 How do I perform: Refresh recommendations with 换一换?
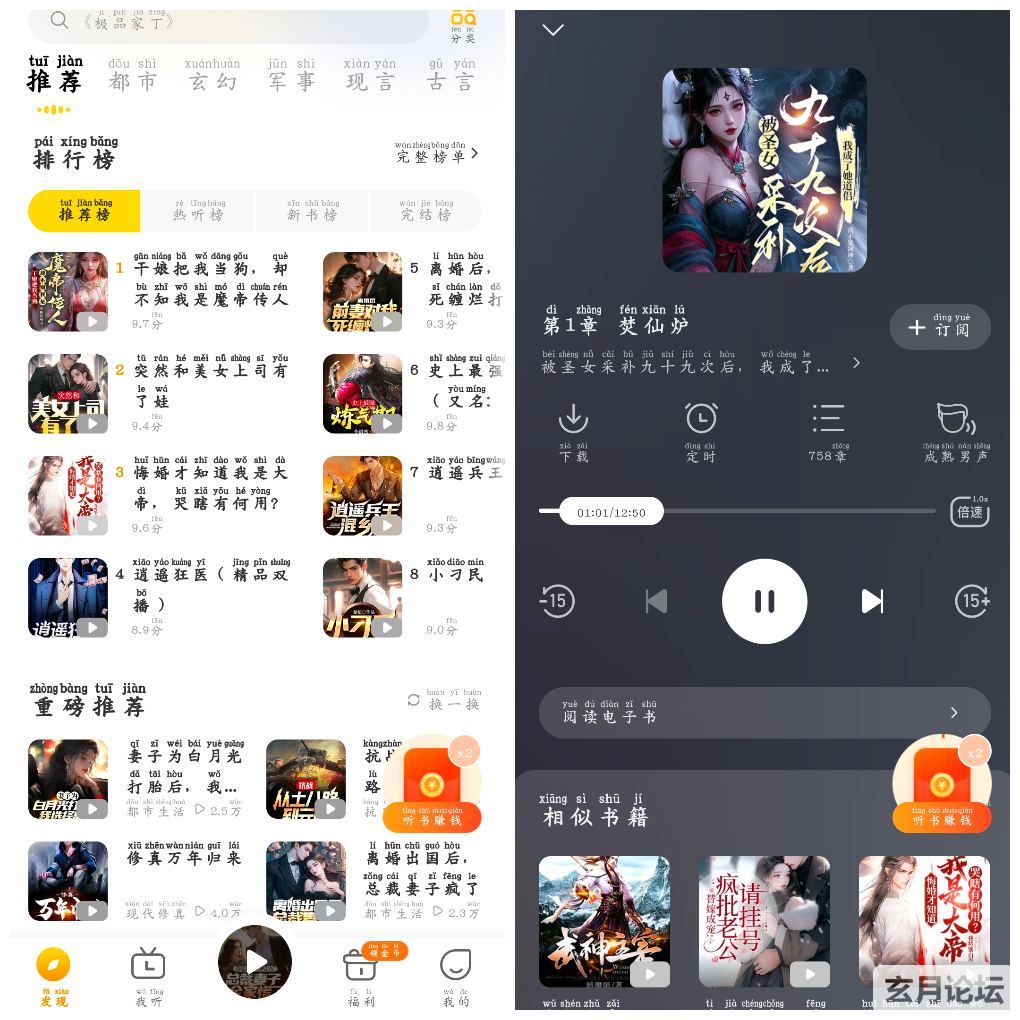point(444,701)
